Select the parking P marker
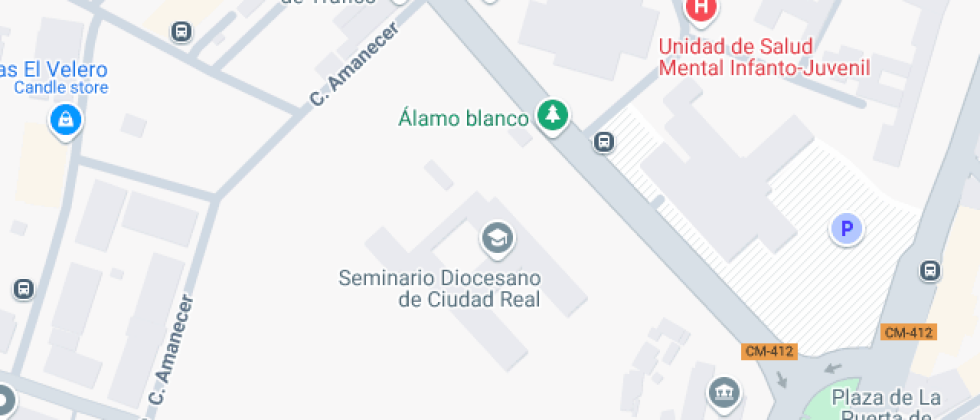 (846, 229)
